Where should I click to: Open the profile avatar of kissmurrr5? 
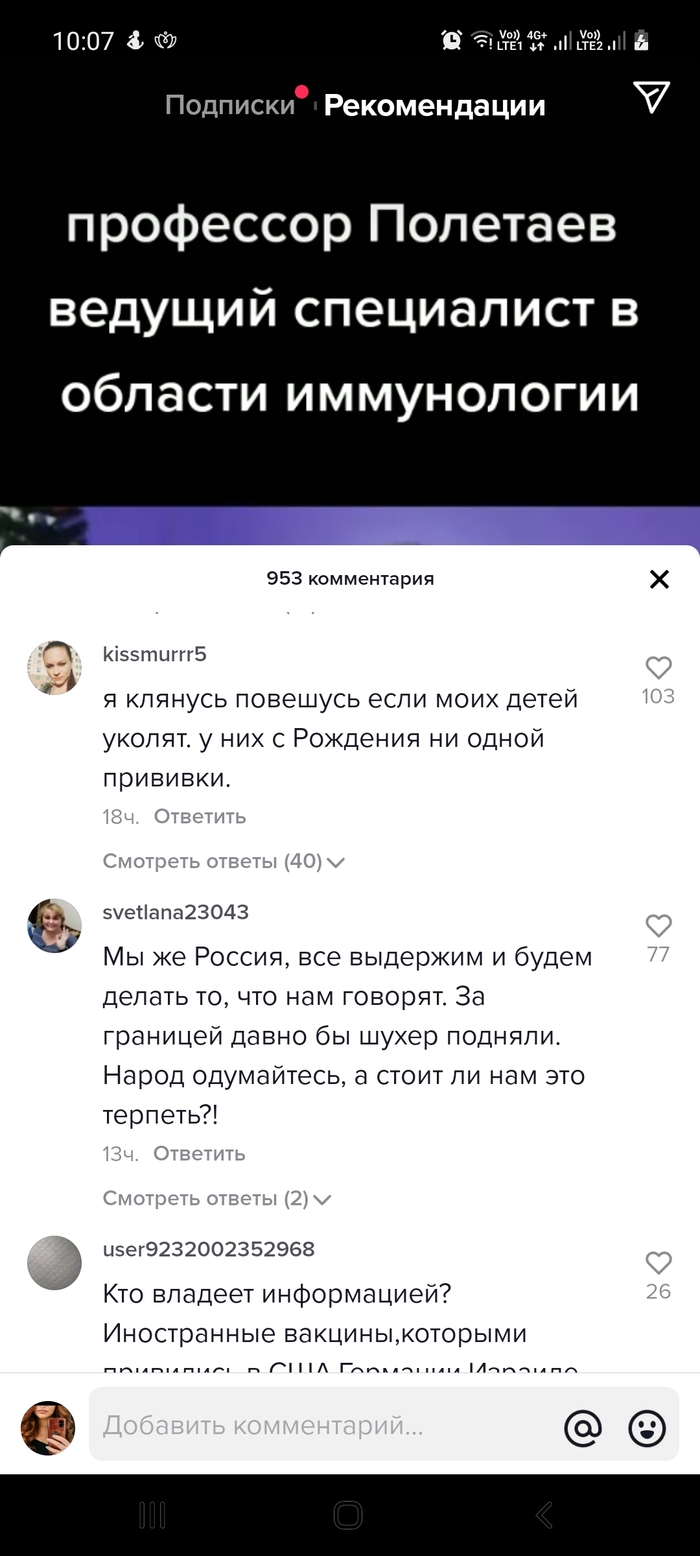click(54, 668)
